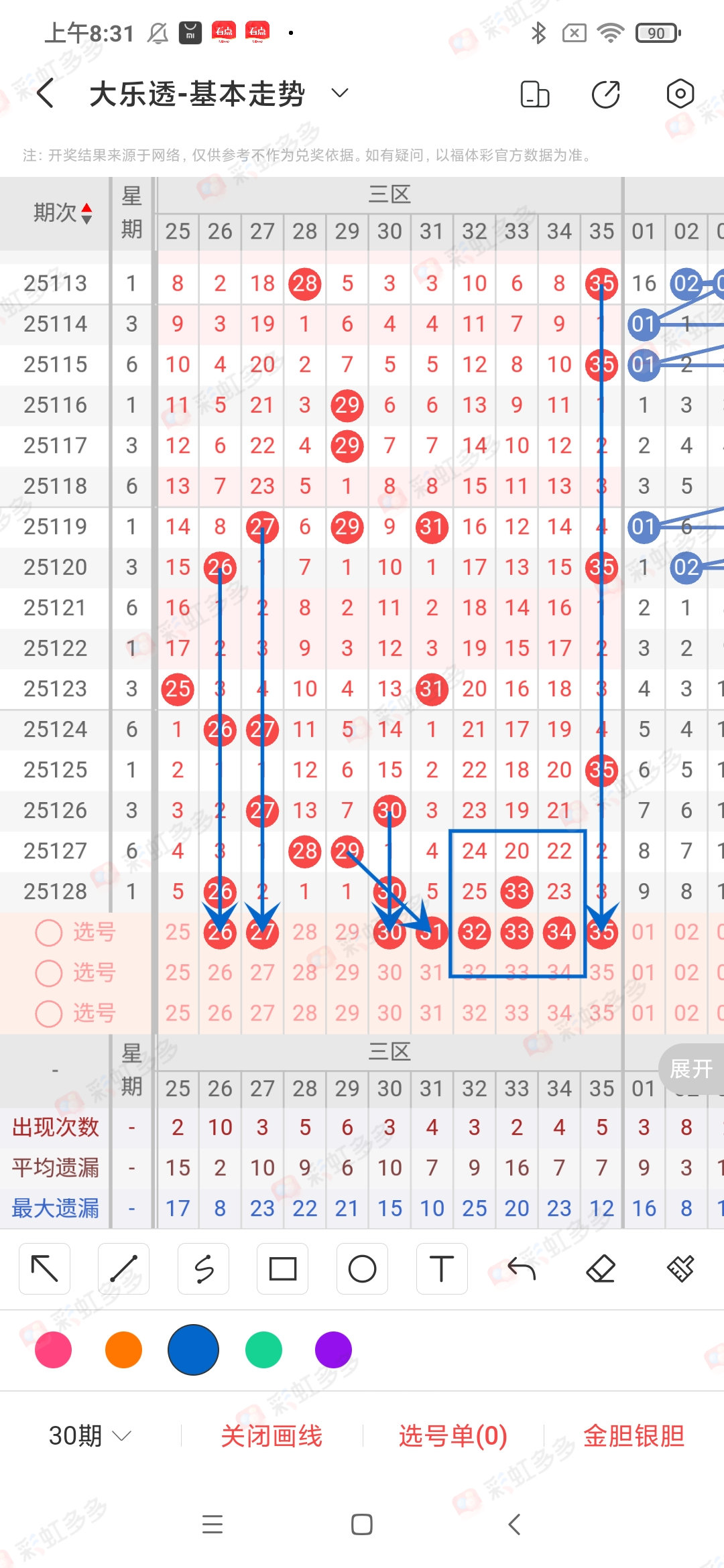Open the 选号单(0) selection list
724x1568 pixels.
click(x=452, y=1435)
